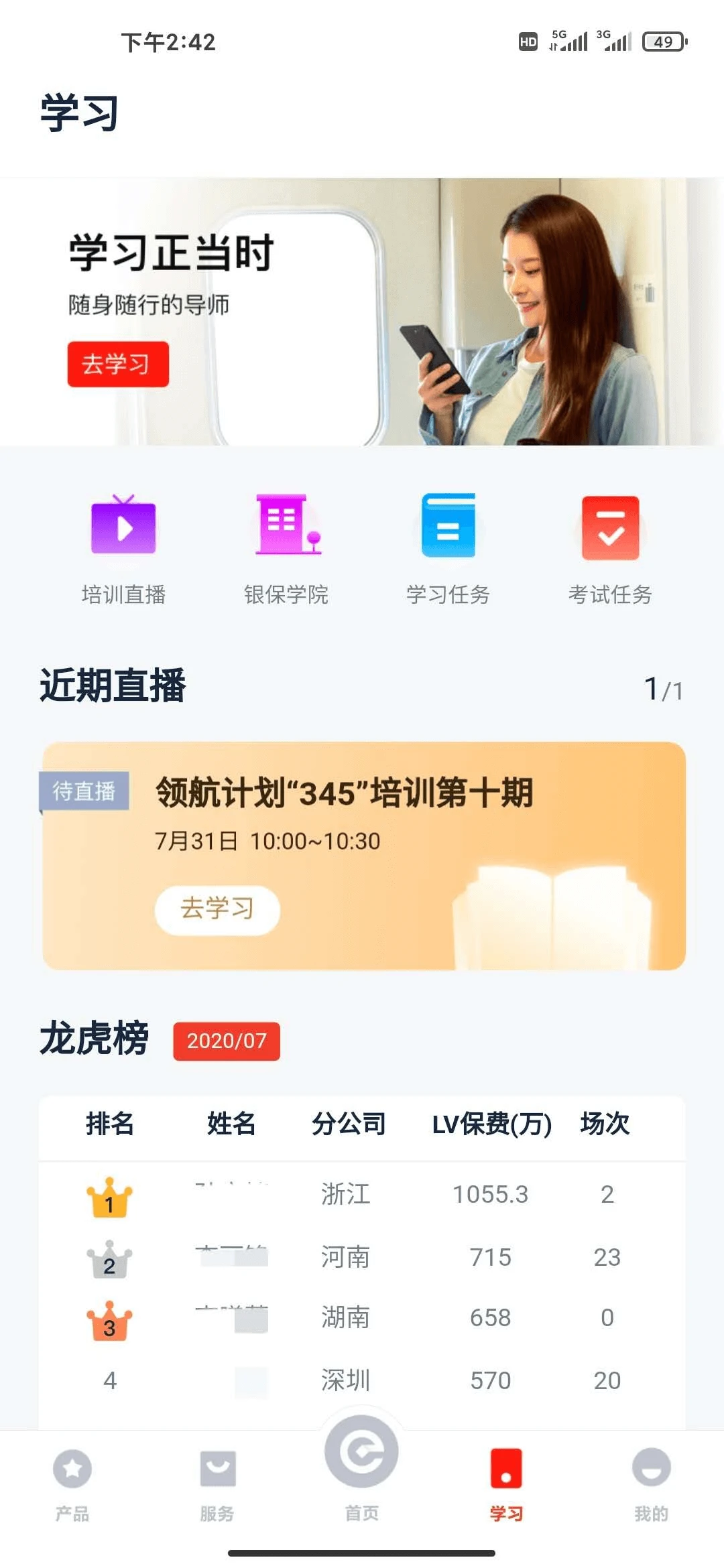Tap the LV保费(万) column header
The height and width of the screenshot is (1568, 724).
491,1126
